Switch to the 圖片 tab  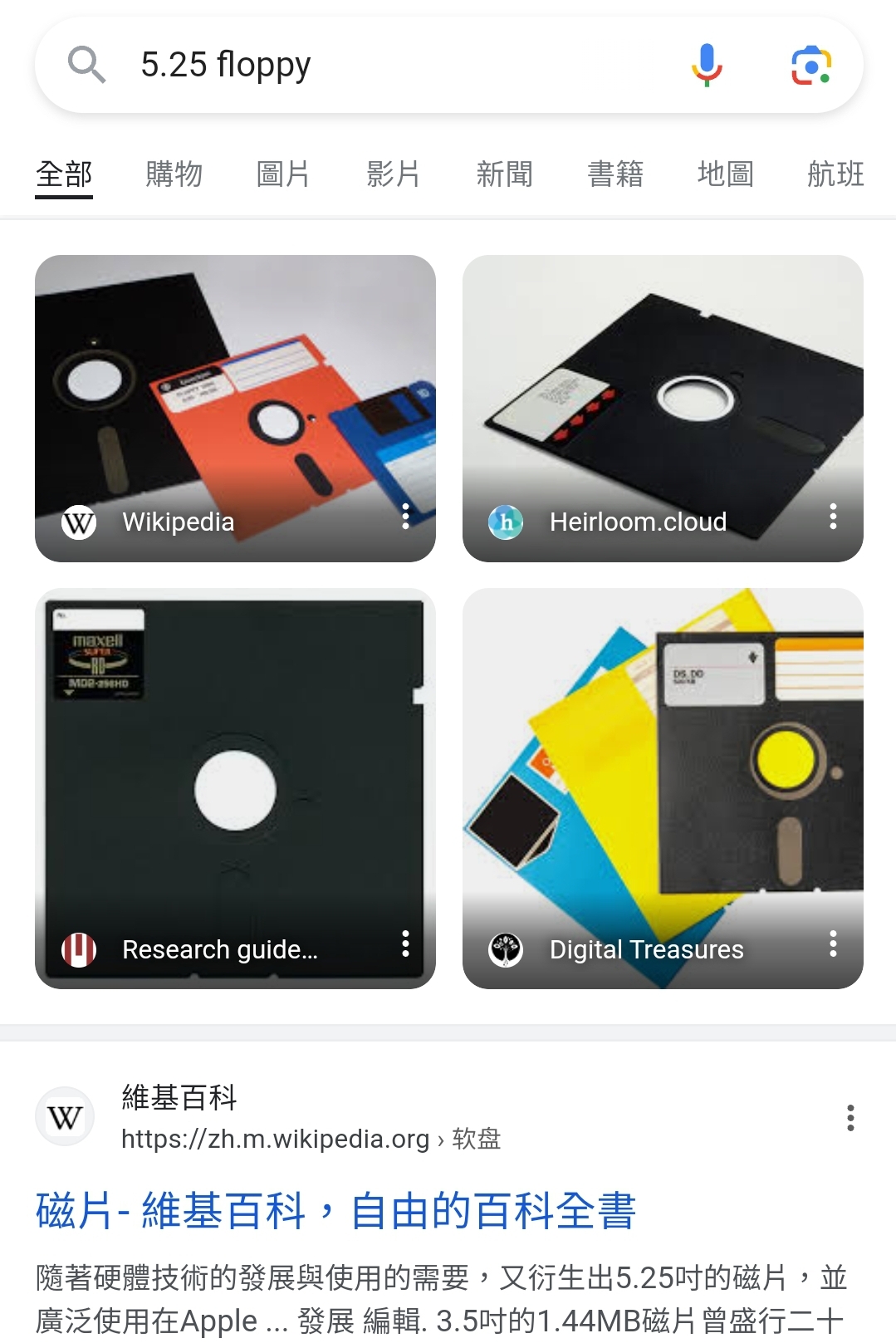283,174
